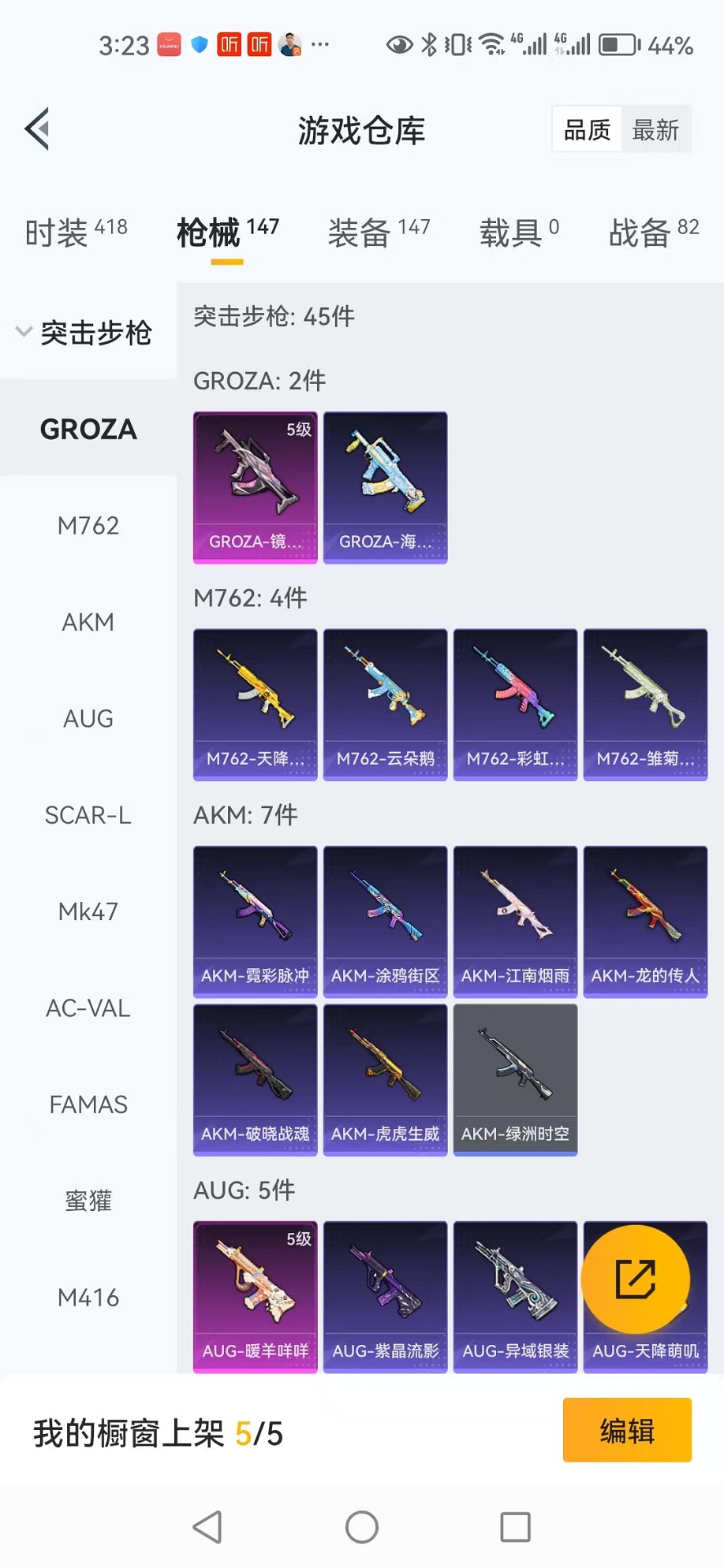Collapse the 突击步枪 category
The height and width of the screenshot is (1568, 724).
click(x=85, y=333)
